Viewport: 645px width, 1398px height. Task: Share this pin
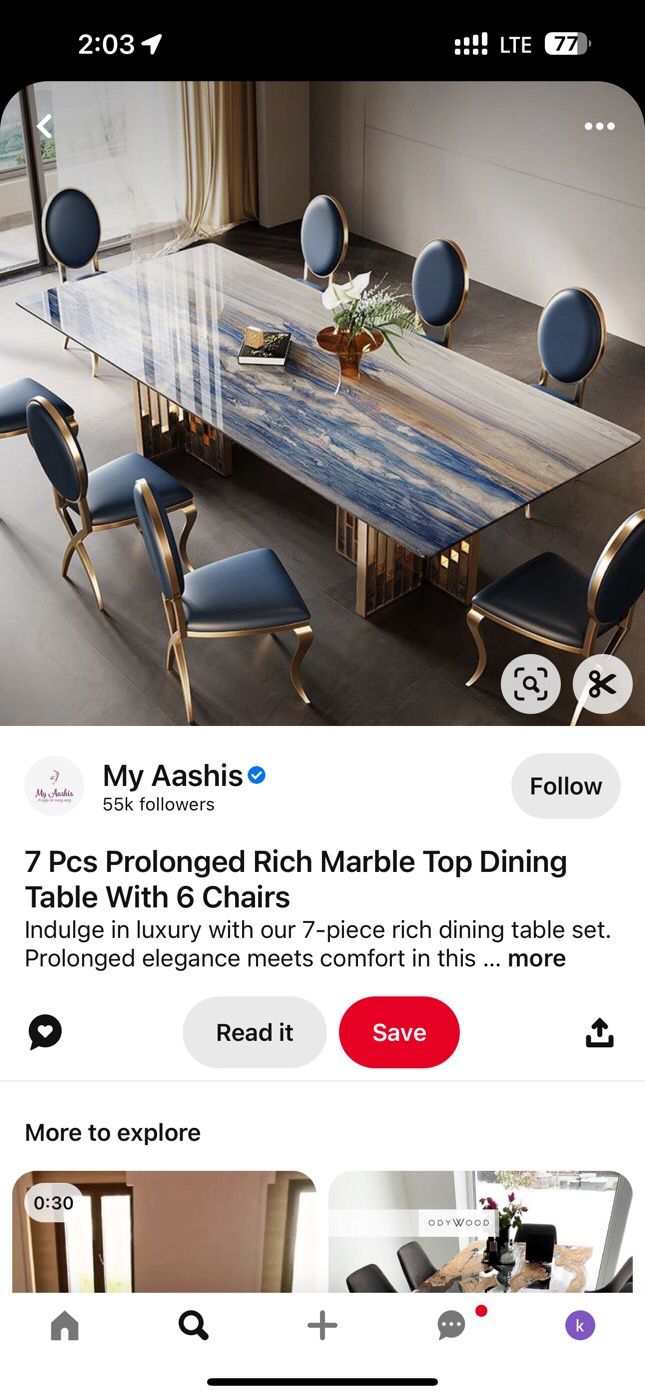click(599, 1032)
